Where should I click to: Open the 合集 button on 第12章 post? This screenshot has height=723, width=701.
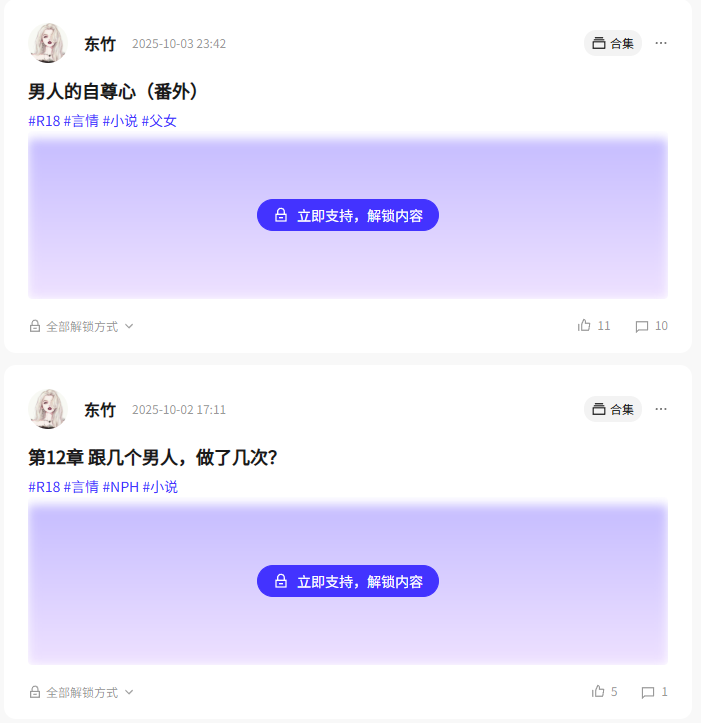pos(612,409)
